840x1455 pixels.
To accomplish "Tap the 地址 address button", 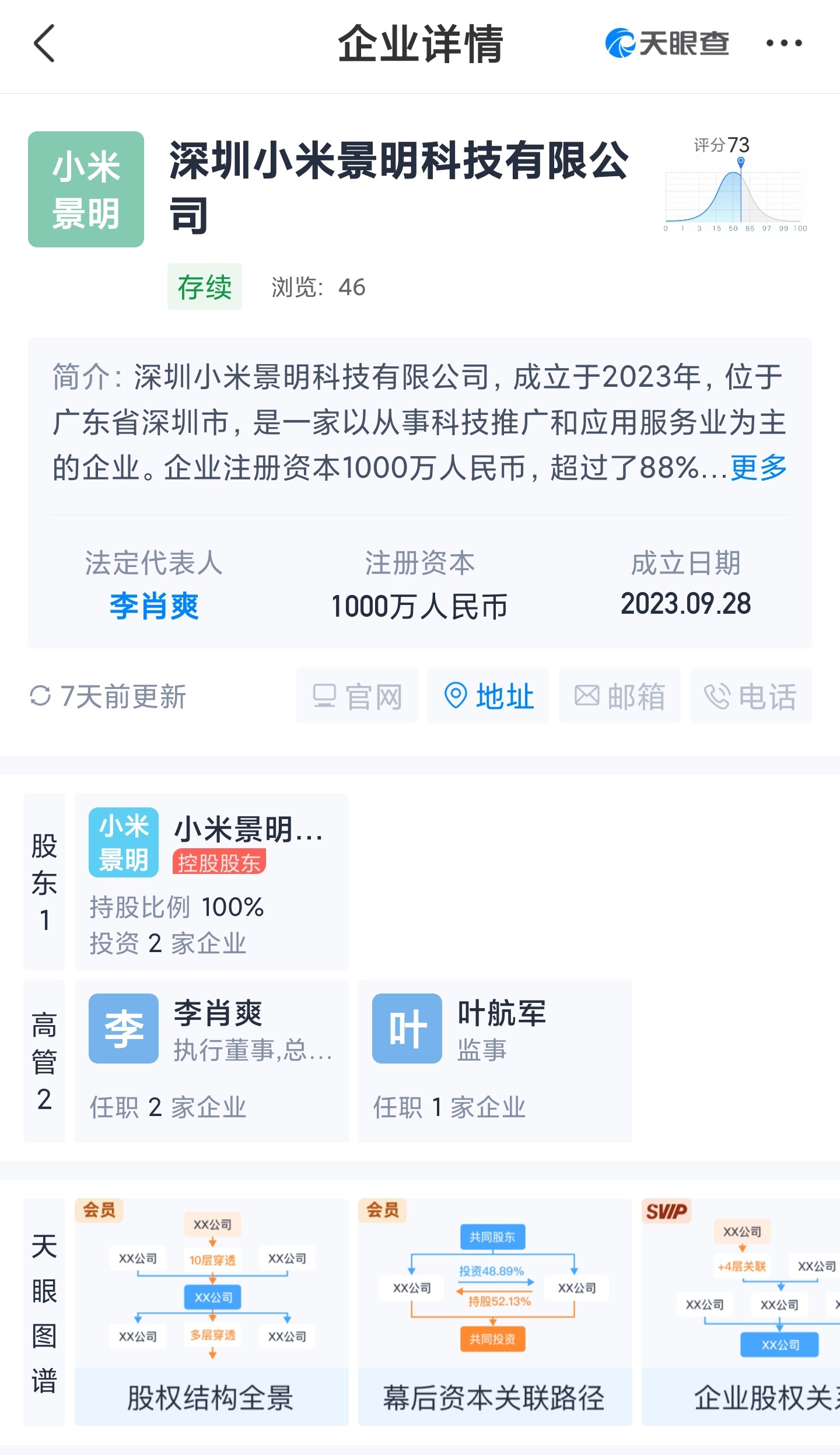I will (489, 695).
